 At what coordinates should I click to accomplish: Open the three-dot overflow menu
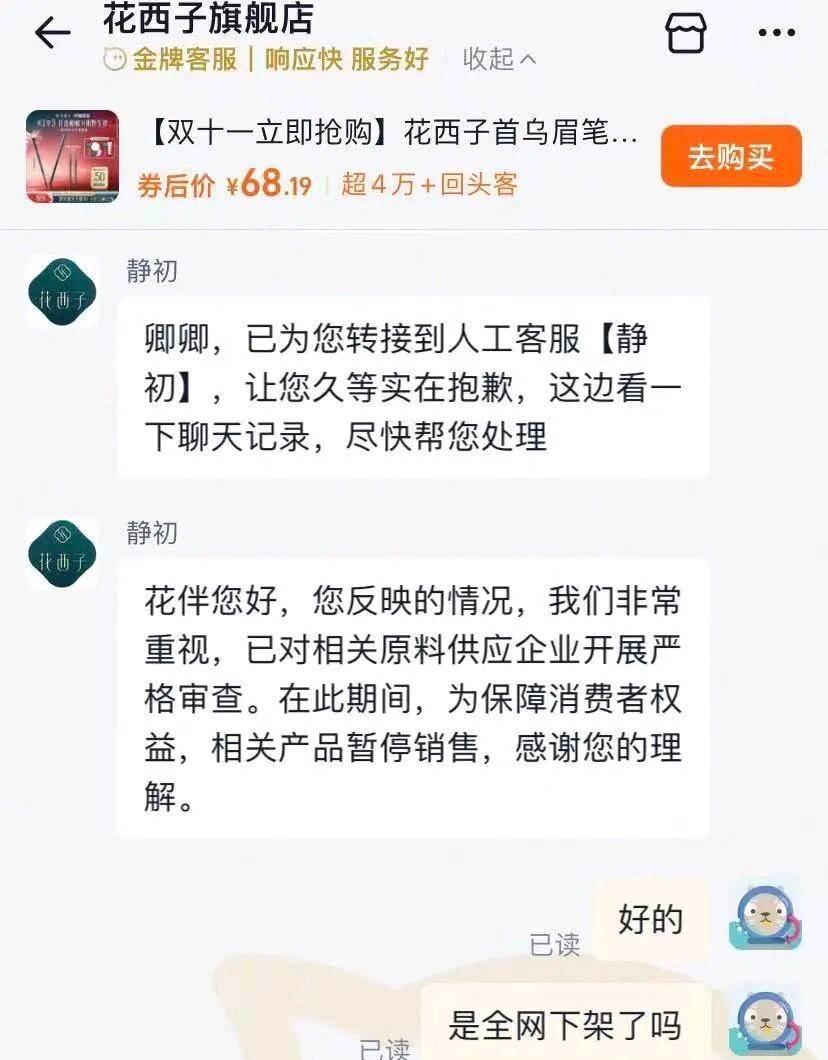point(777,33)
